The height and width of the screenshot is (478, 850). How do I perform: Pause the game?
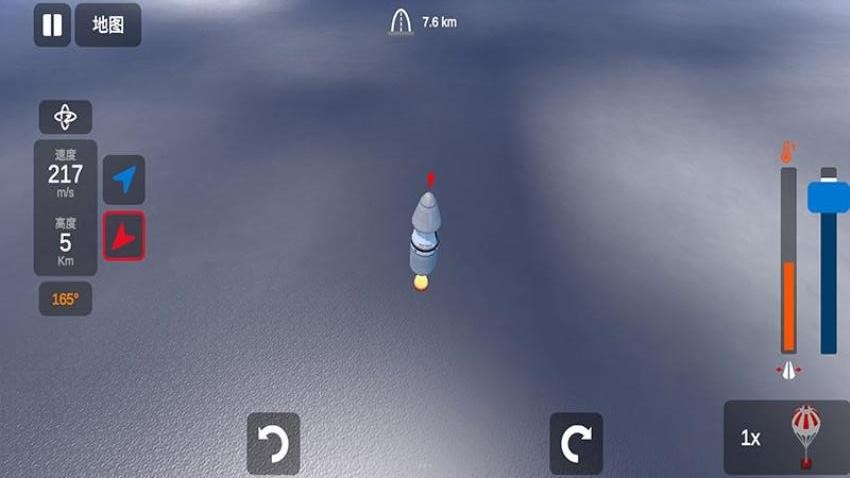coord(52,25)
